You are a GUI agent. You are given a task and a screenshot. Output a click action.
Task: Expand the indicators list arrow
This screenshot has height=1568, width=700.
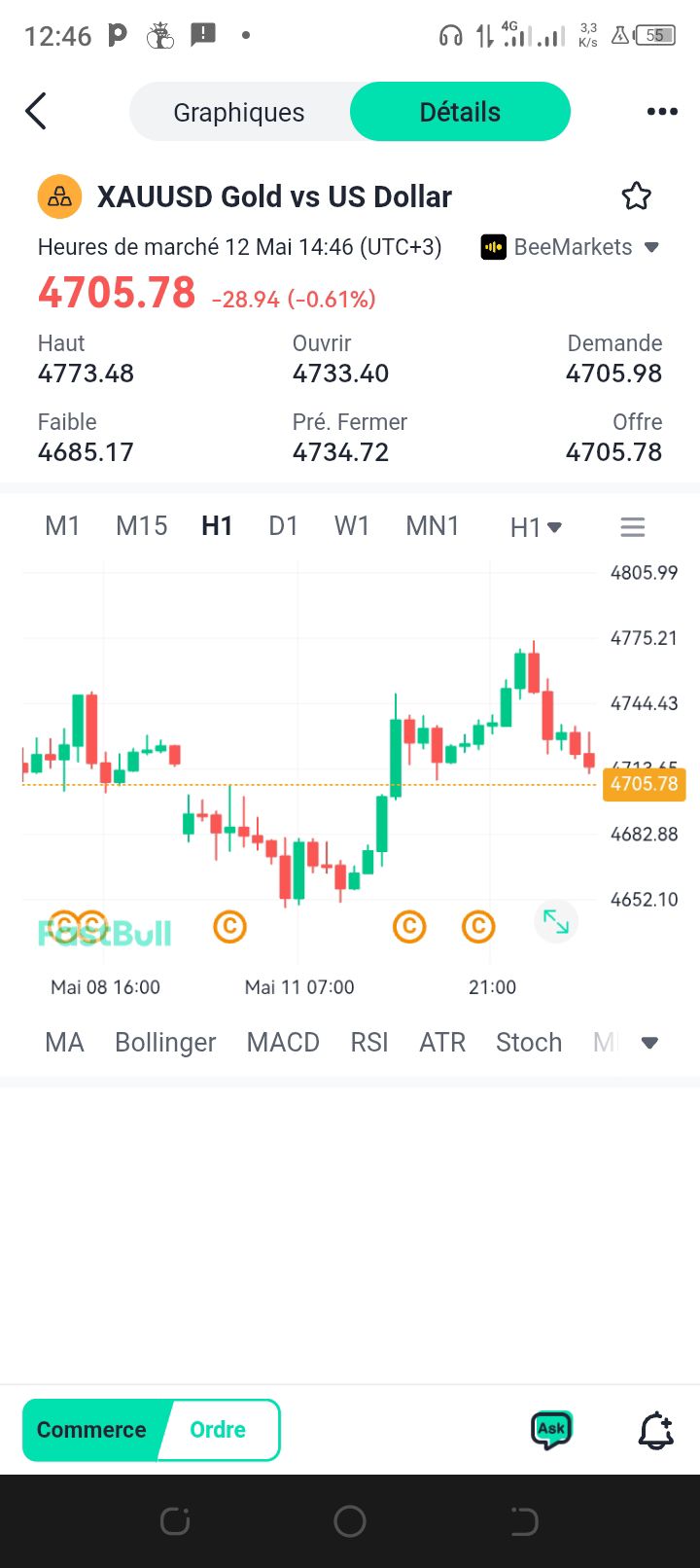pyautogui.click(x=650, y=1043)
